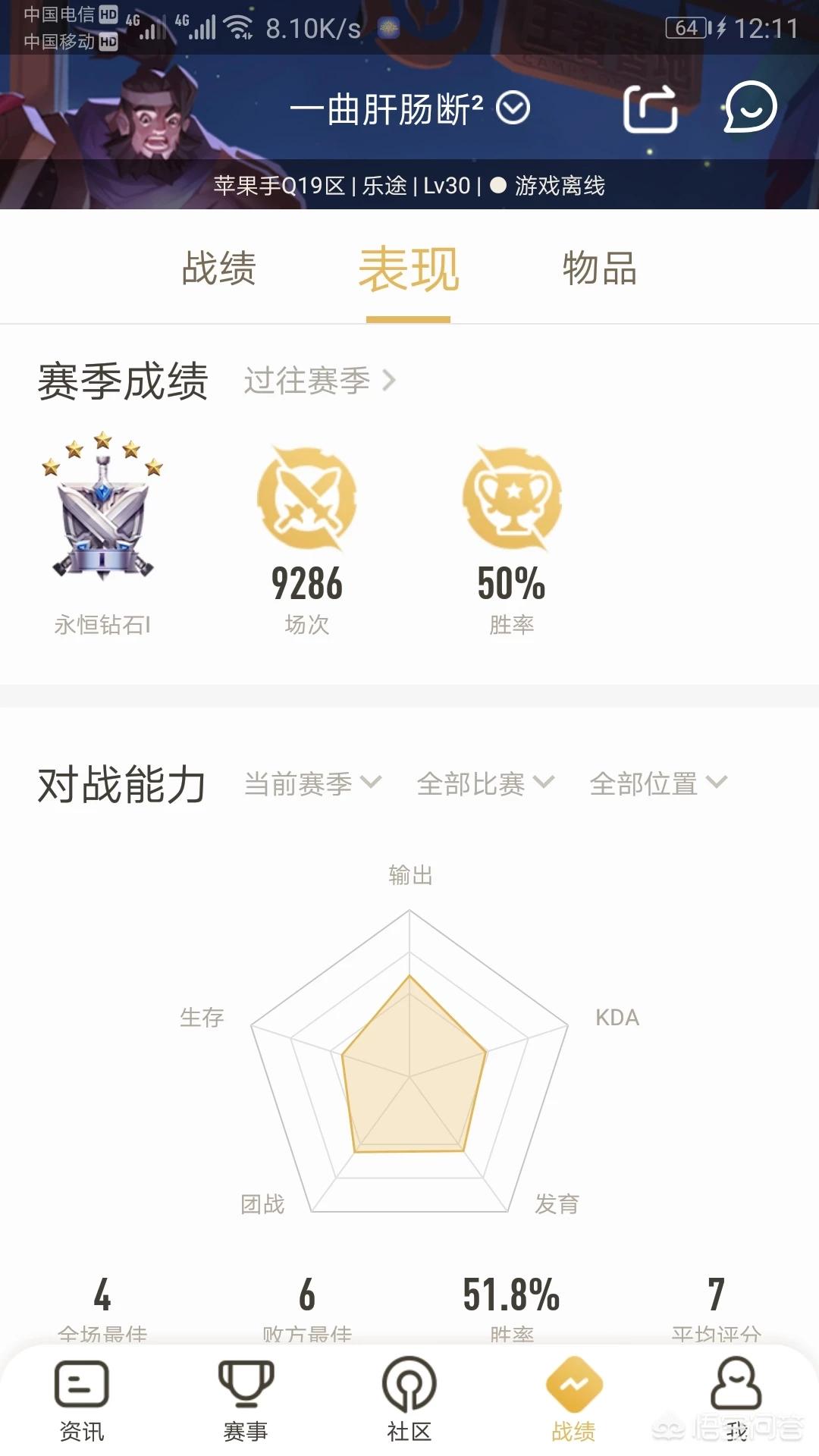Switch to the 物品 tab
This screenshot has height=1456, width=819.
coord(599,268)
